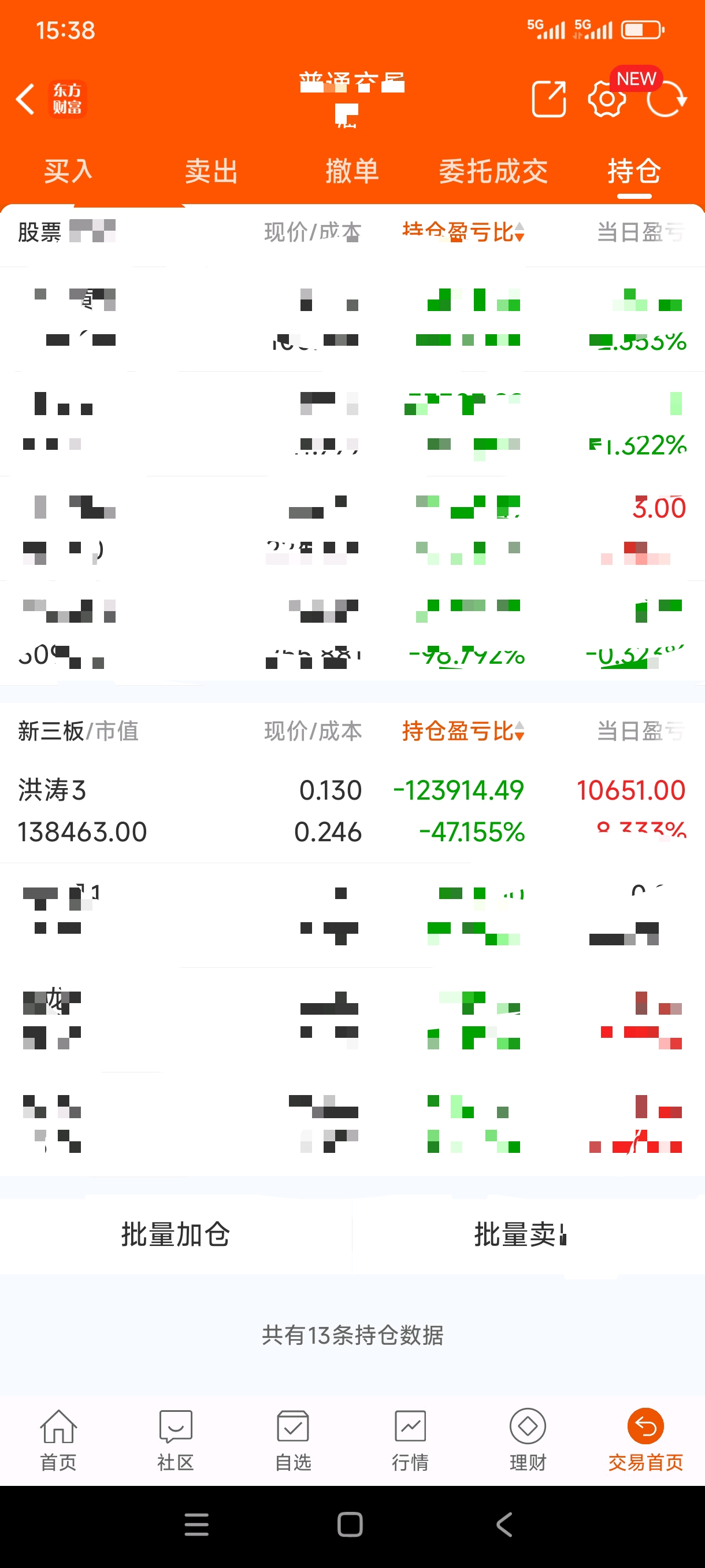Select the 持仓 tab

tap(634, 171)
